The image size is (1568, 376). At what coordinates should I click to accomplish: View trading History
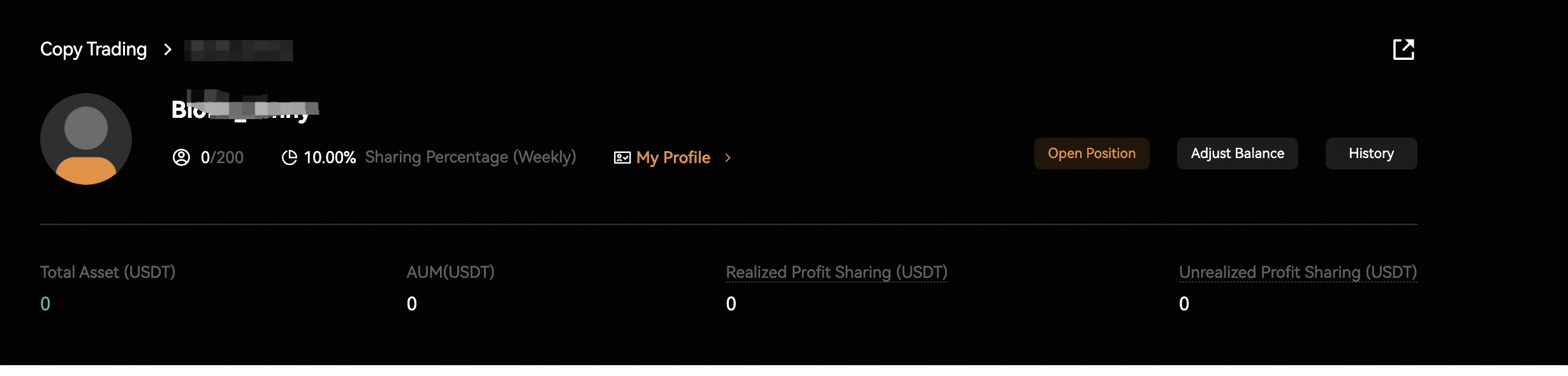click(1371, 154)
